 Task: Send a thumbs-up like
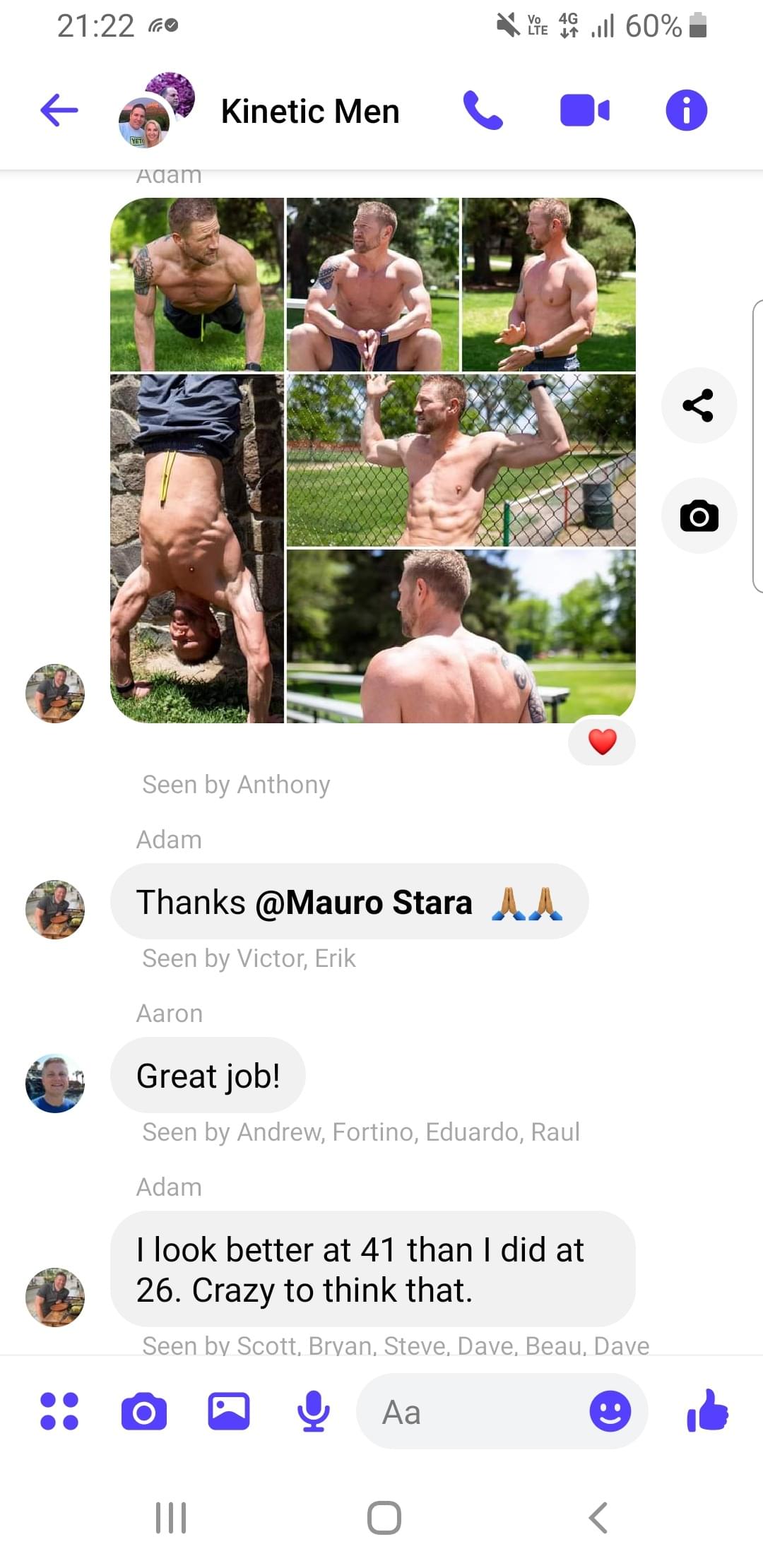(707, 1410)
